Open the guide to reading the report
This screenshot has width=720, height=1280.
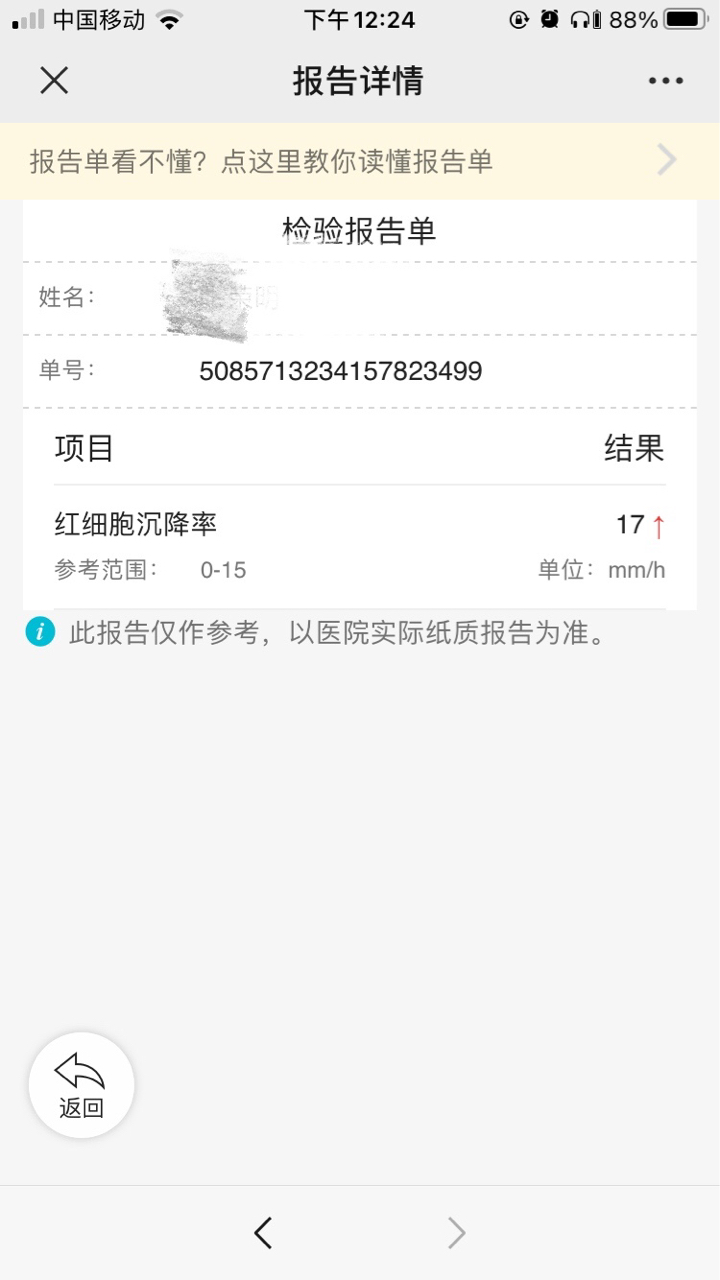tap(360, 161)
